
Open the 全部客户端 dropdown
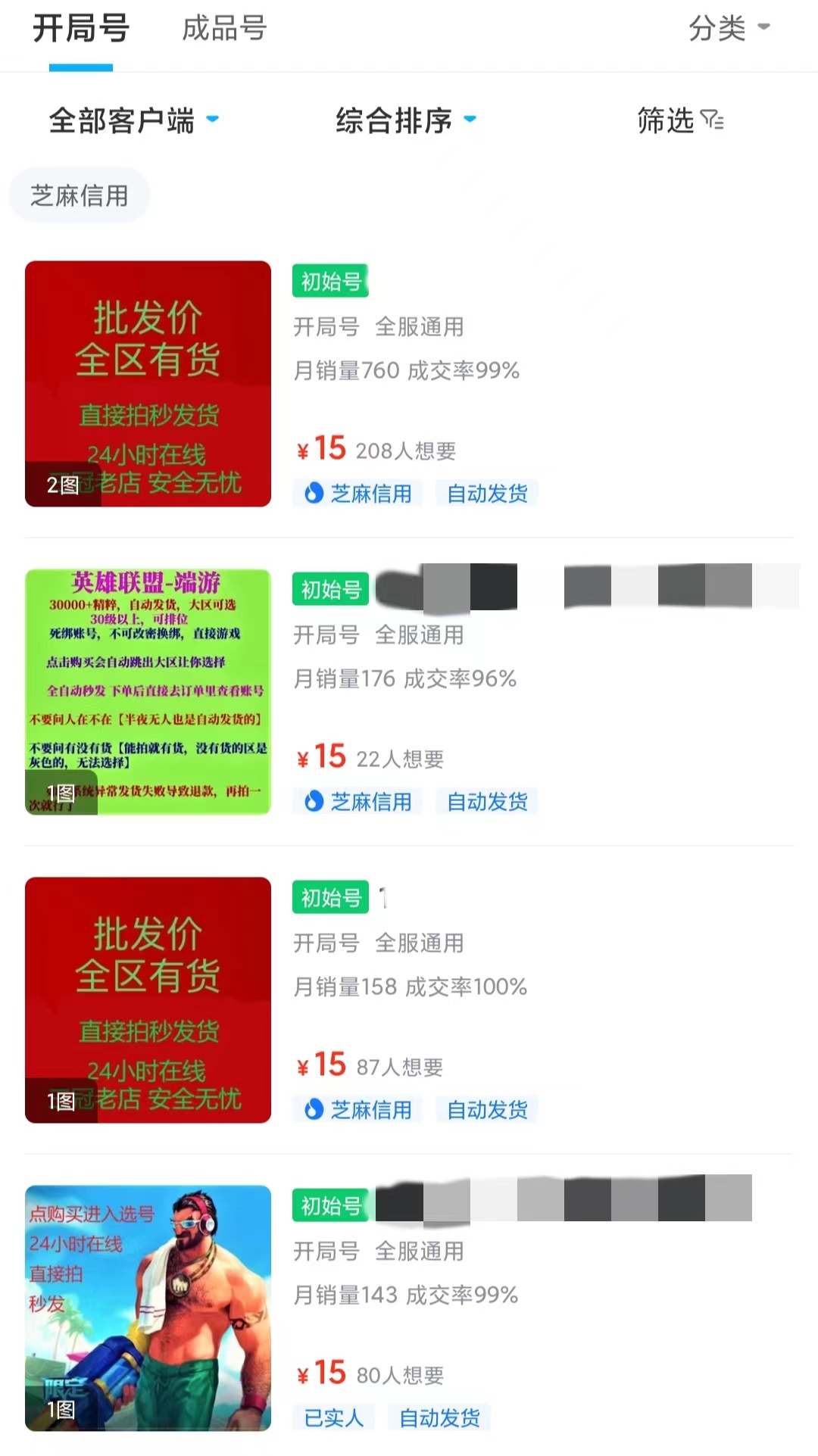tap(134, 120)
